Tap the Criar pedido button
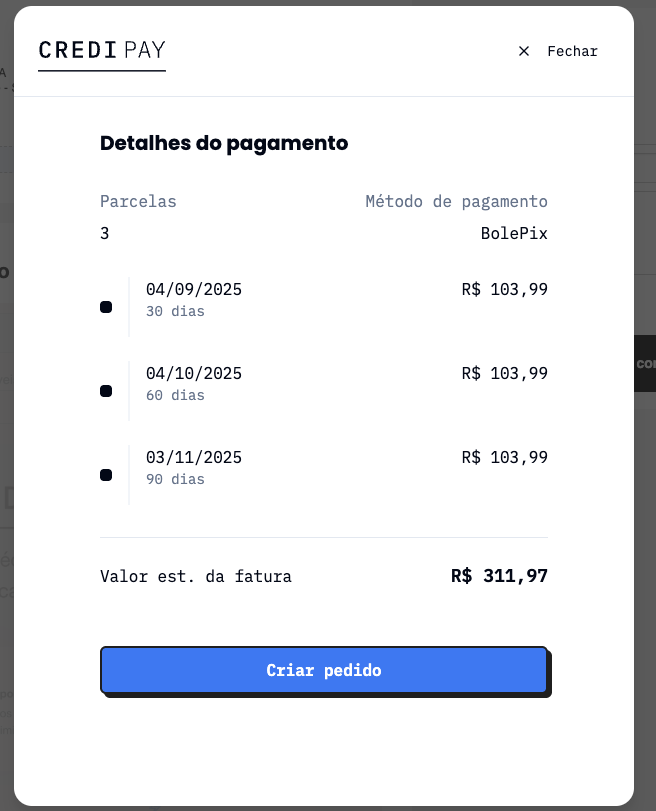 324,670
